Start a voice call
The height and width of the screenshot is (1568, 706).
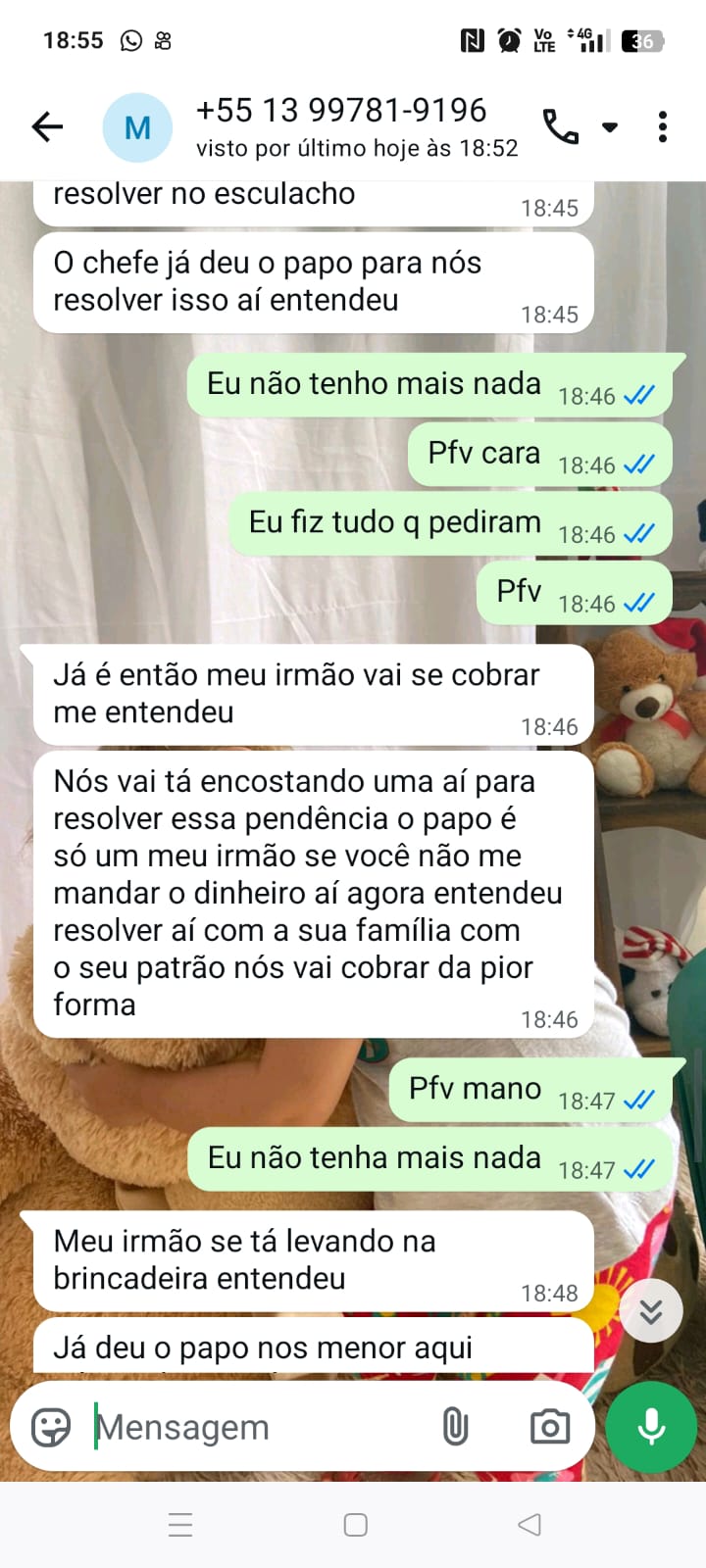(560, 126)
